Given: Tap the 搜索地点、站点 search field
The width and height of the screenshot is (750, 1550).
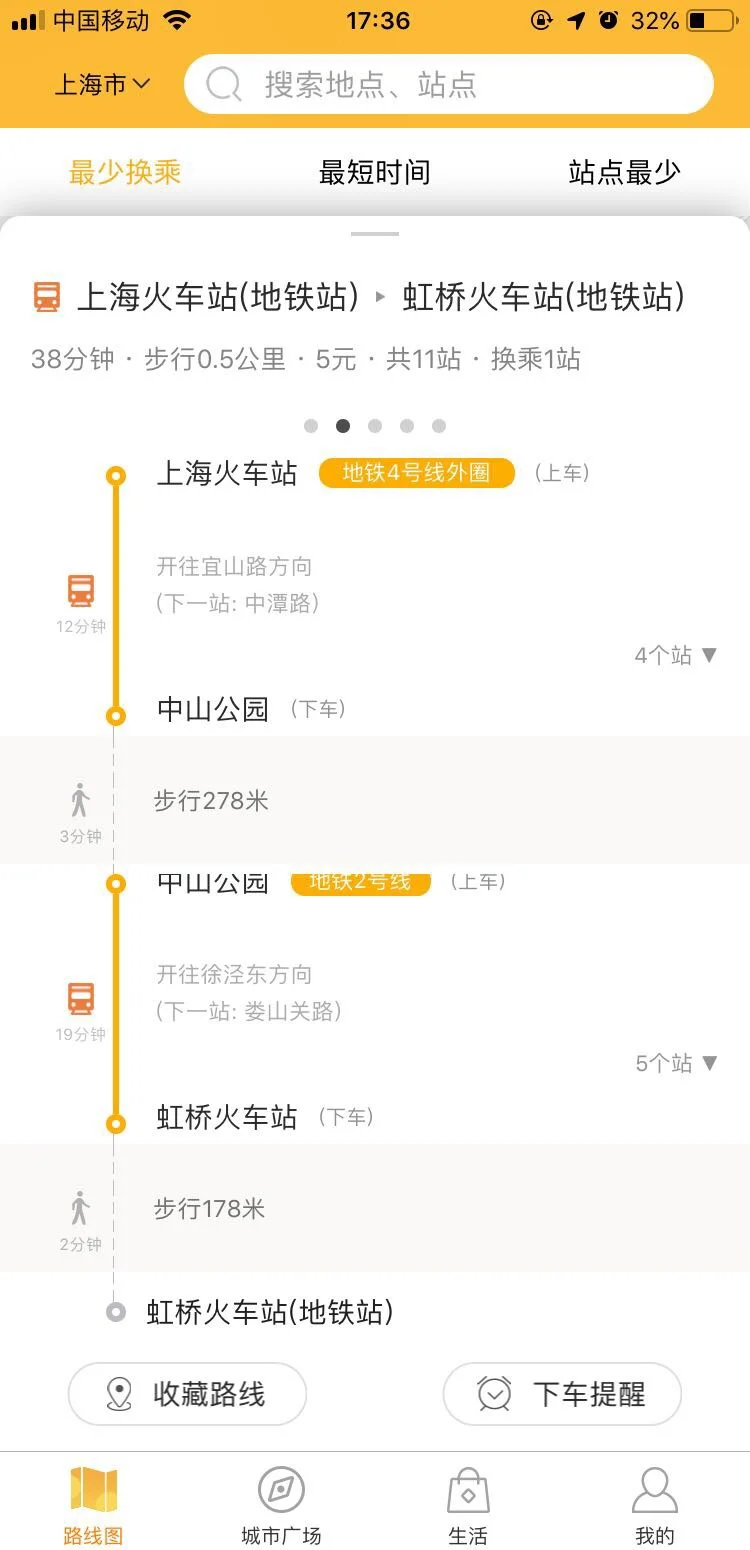Looking at the screenshot, I should coord(450,84).
